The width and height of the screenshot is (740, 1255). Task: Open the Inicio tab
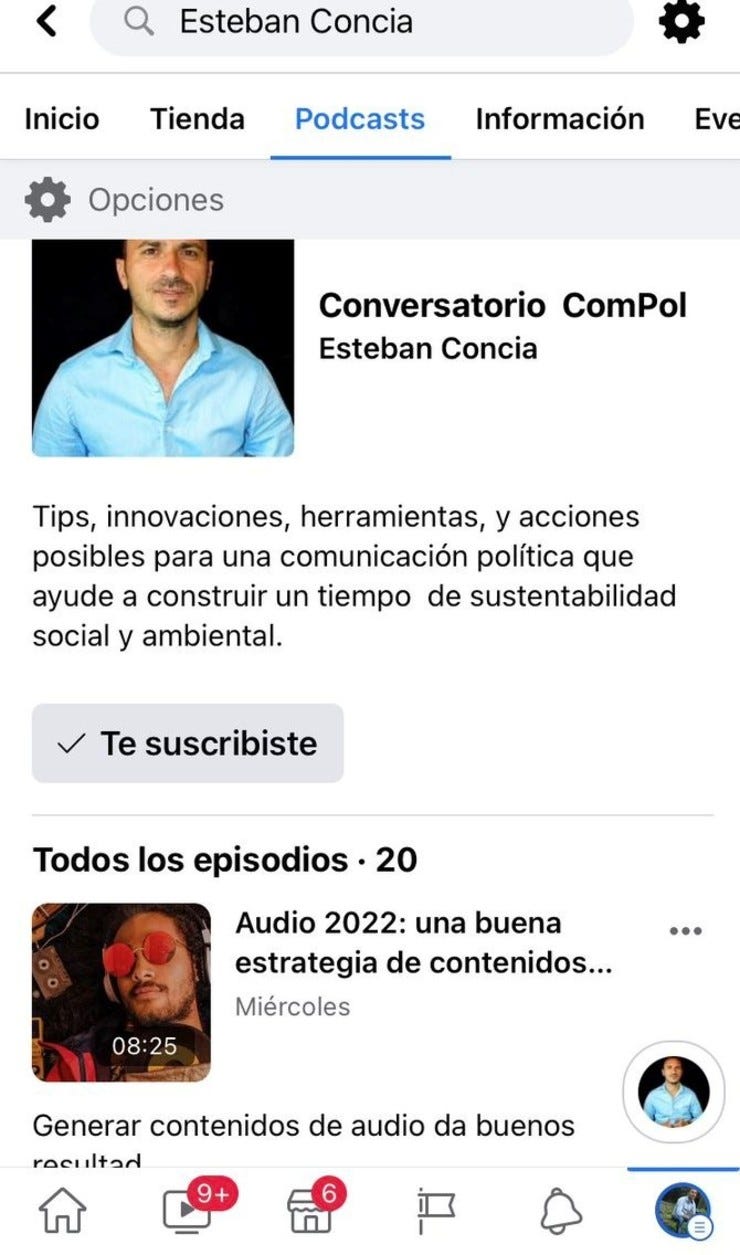[62, 118]
